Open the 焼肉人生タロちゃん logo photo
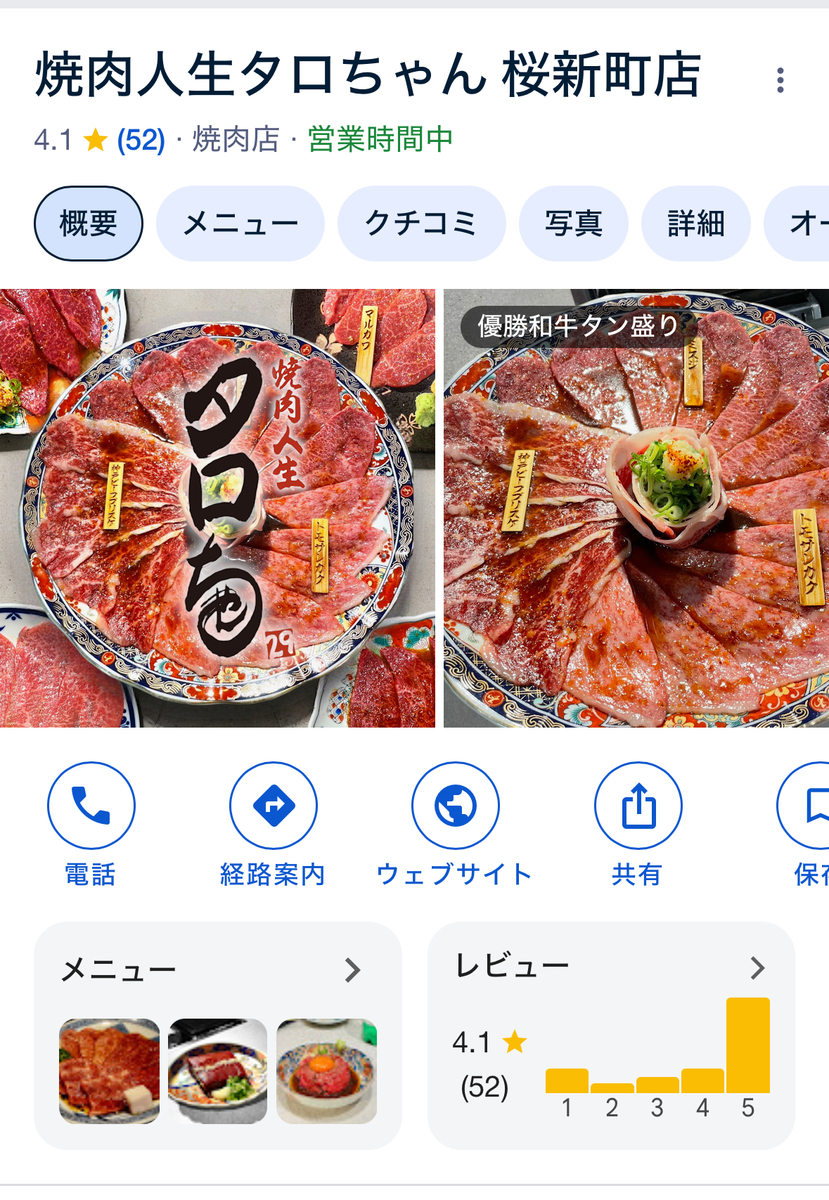This screenshot has height=1200, width=829. pos(217,508)
